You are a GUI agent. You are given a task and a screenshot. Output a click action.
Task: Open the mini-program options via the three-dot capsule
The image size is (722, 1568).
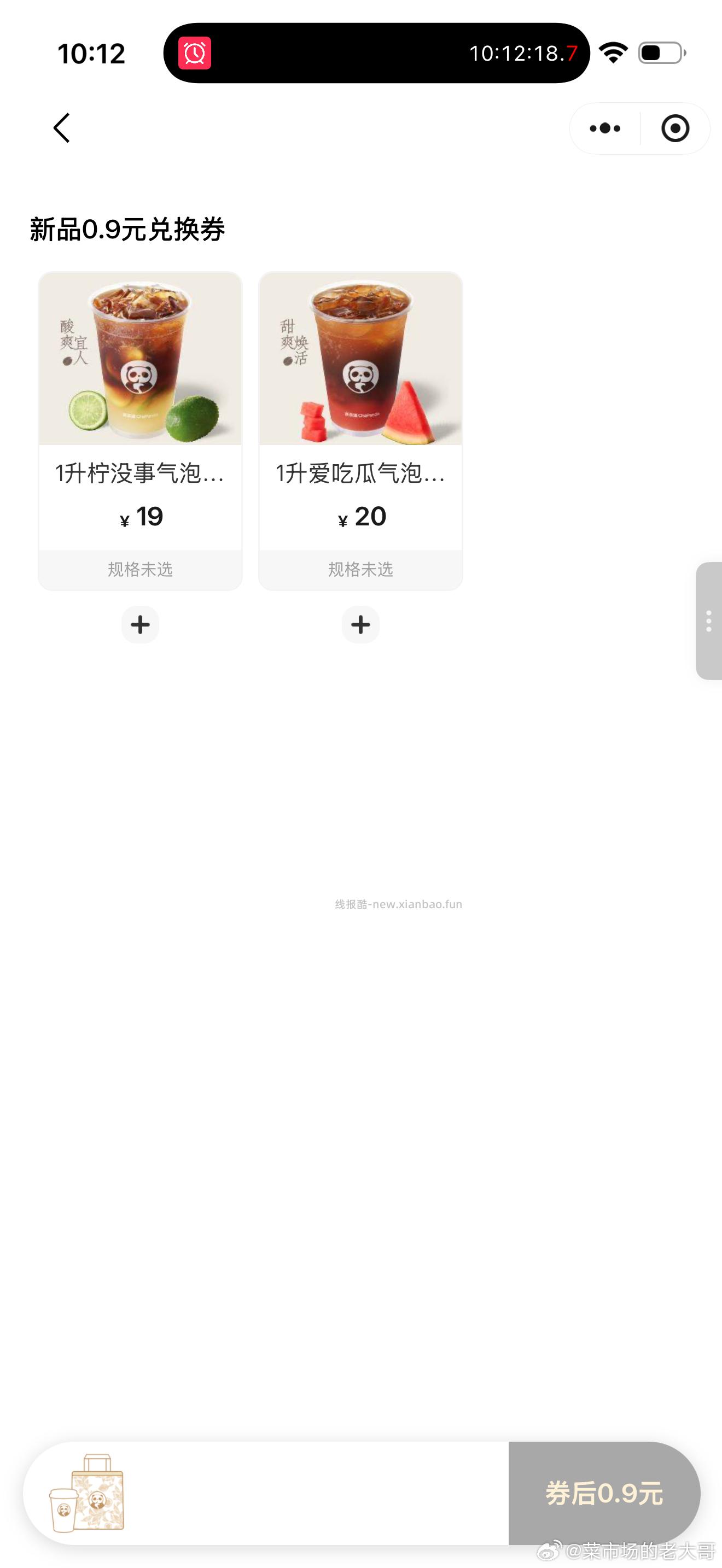pyautogui.click(x=604, y=128)
